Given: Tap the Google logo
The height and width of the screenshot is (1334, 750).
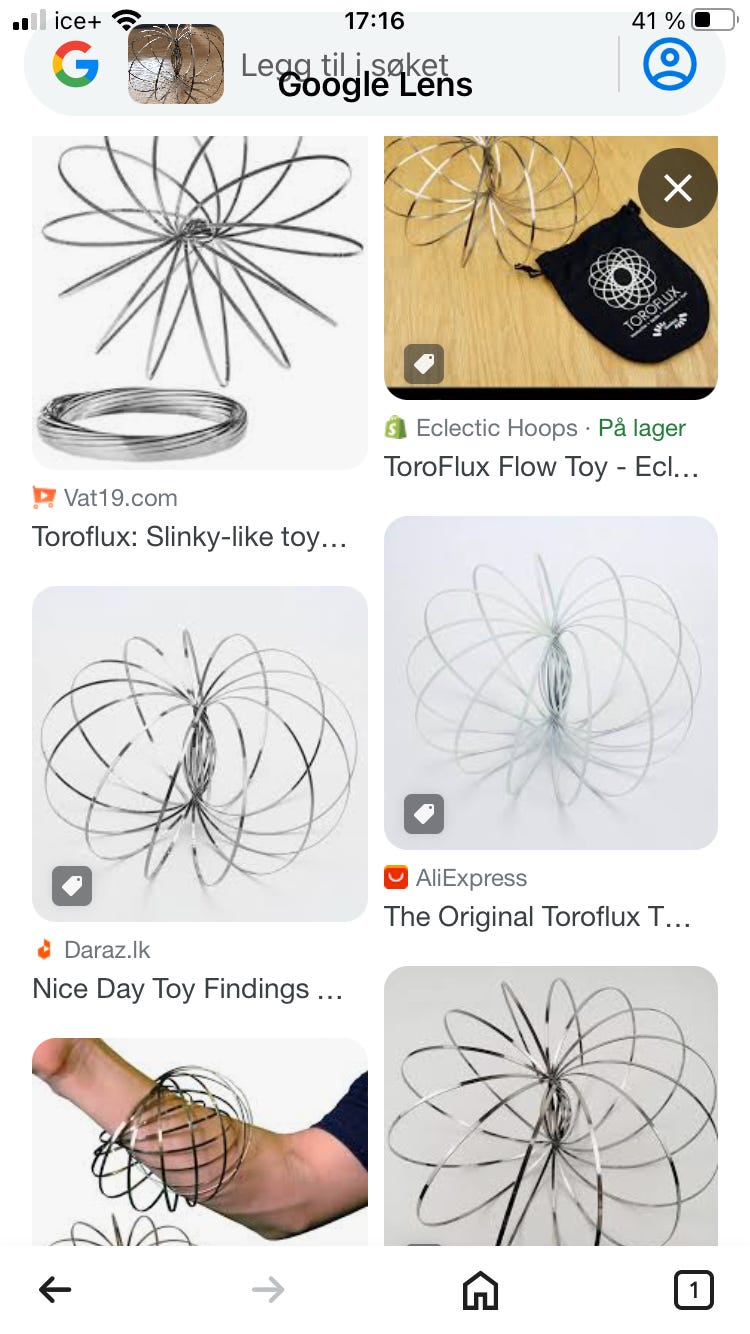Looking at the screenshot, I should click(76, 65).
